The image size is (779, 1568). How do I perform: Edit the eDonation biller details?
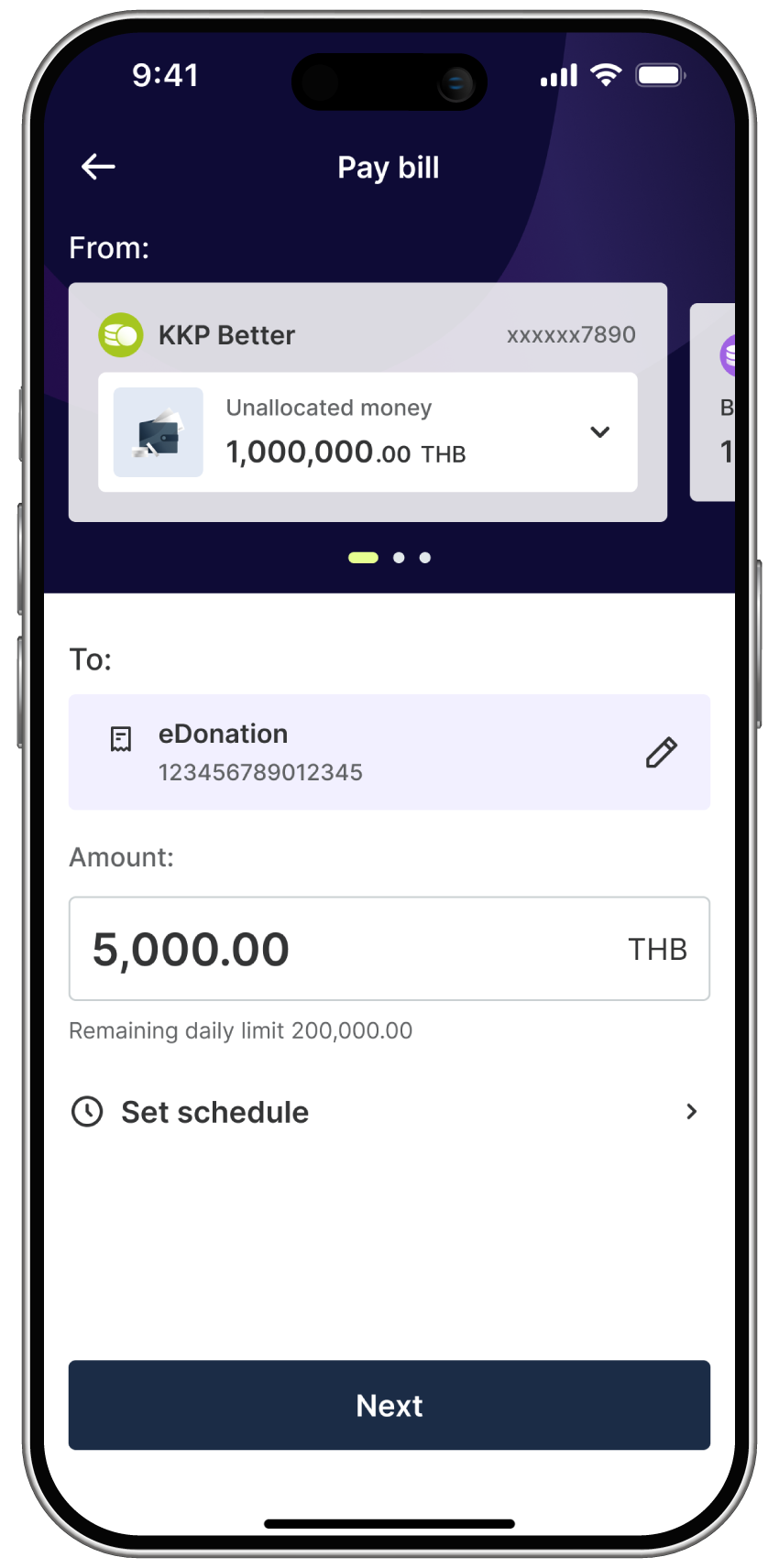pos(661,752)
